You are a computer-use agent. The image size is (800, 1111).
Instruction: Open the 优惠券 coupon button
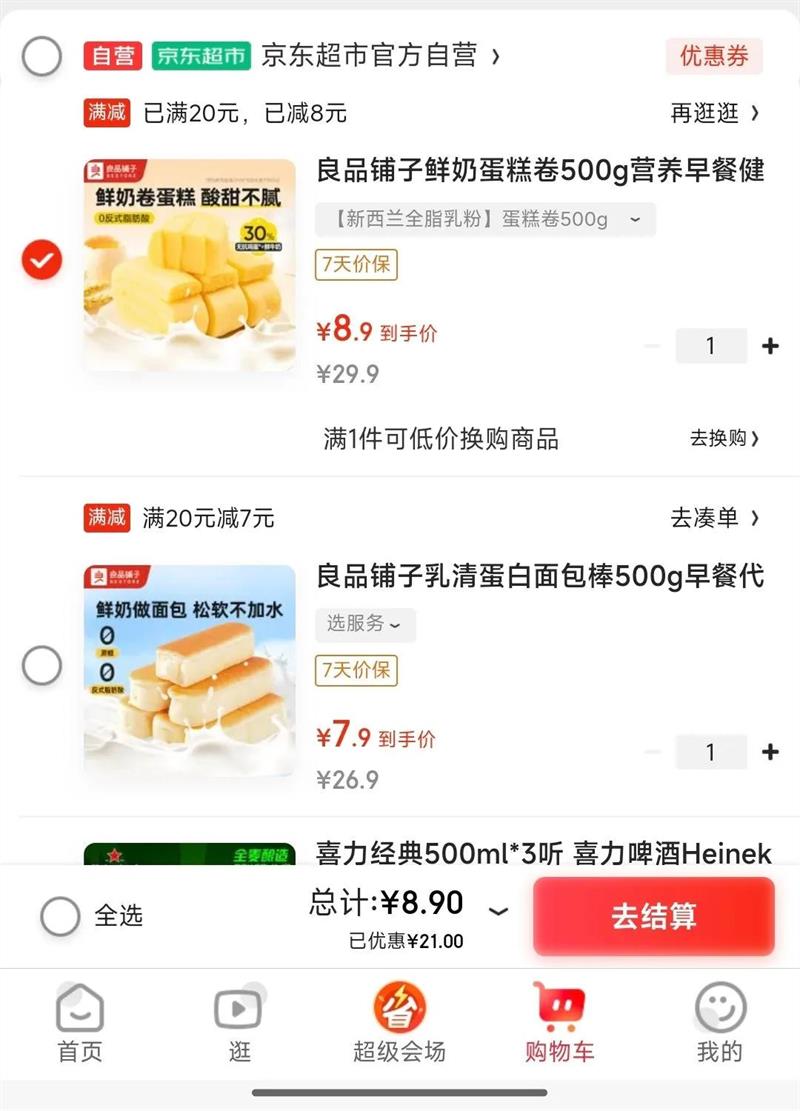click(x=714, y=56)
